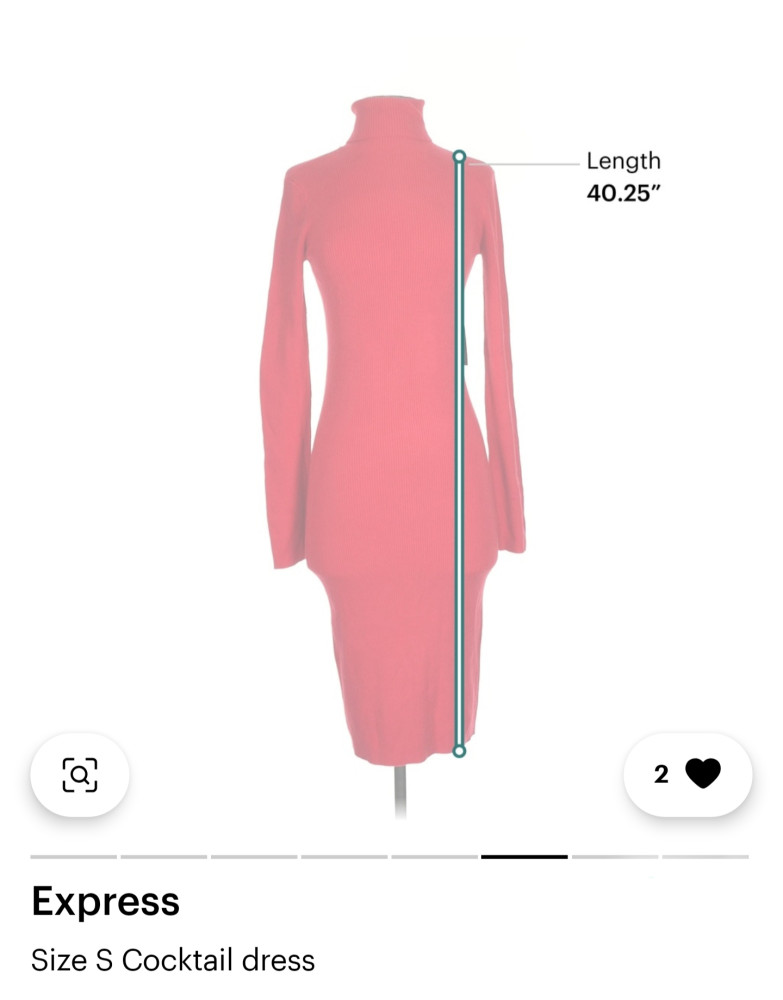Favorite this dress with the heart button
The height and width of the screenshot is (1000, 783).
[688, 774]
